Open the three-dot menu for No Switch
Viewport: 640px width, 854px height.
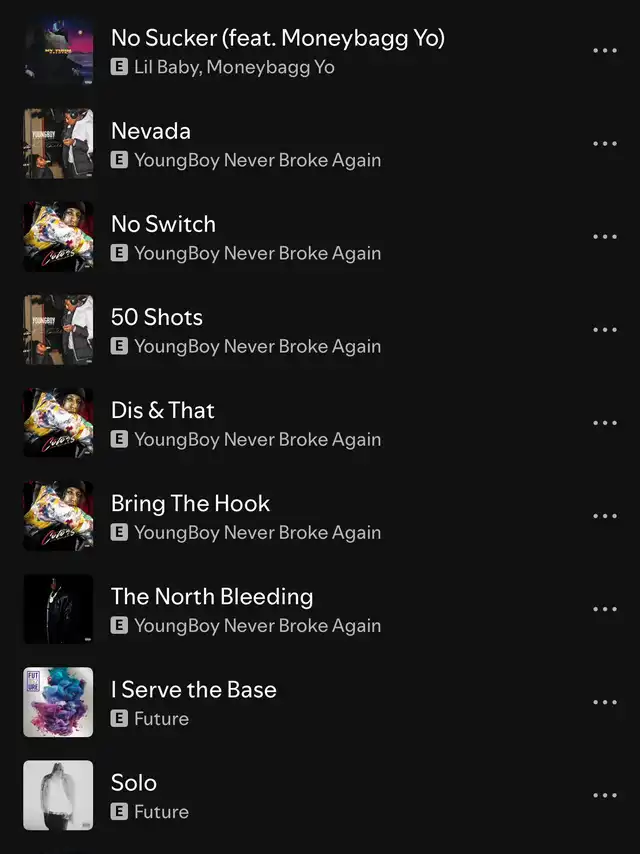pos(604,237)
